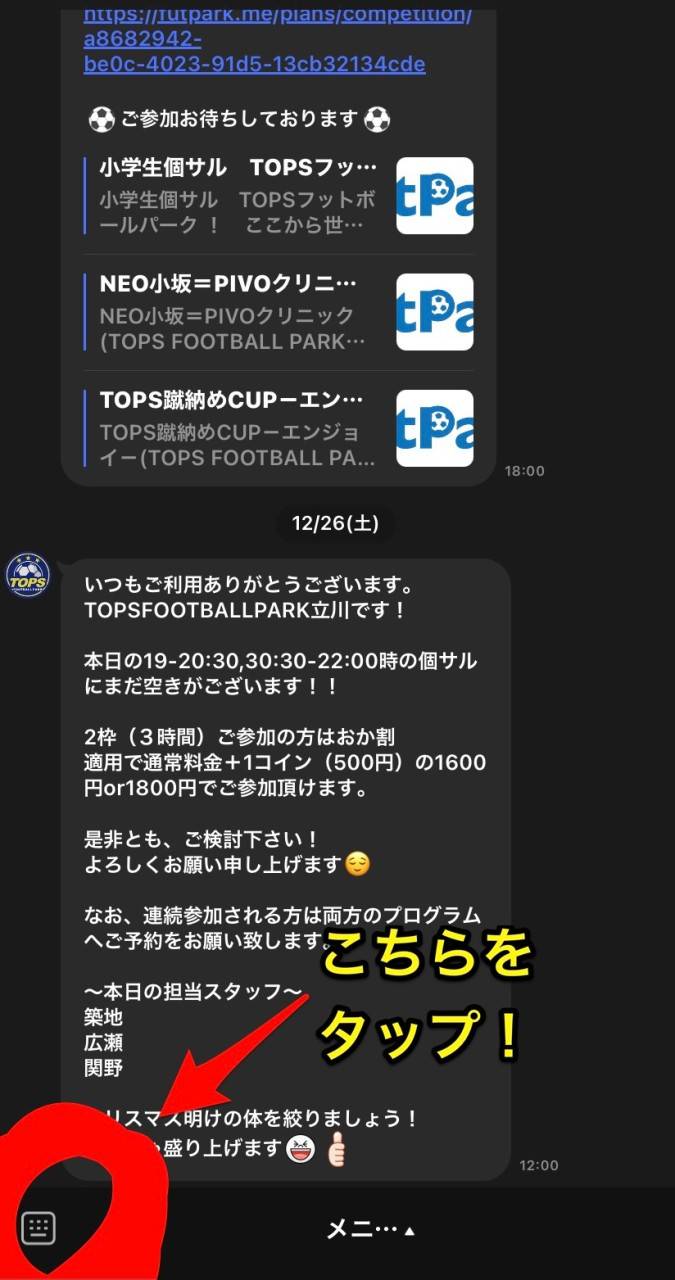Open the TOPS蹴納めCUP link card
This screenshot has height=1280, width=675.
coord(279,428)
